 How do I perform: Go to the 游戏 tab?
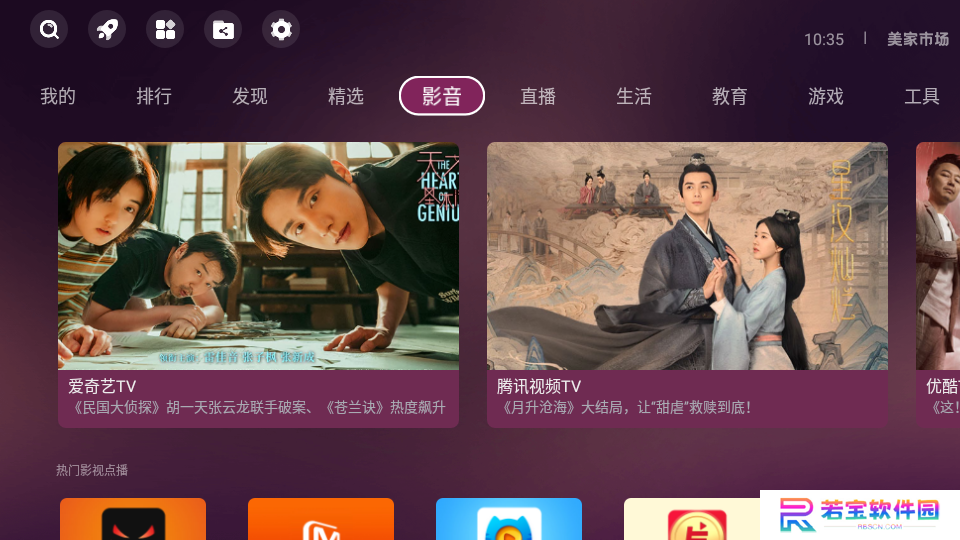pyautogui.click(x=826, y=96)
